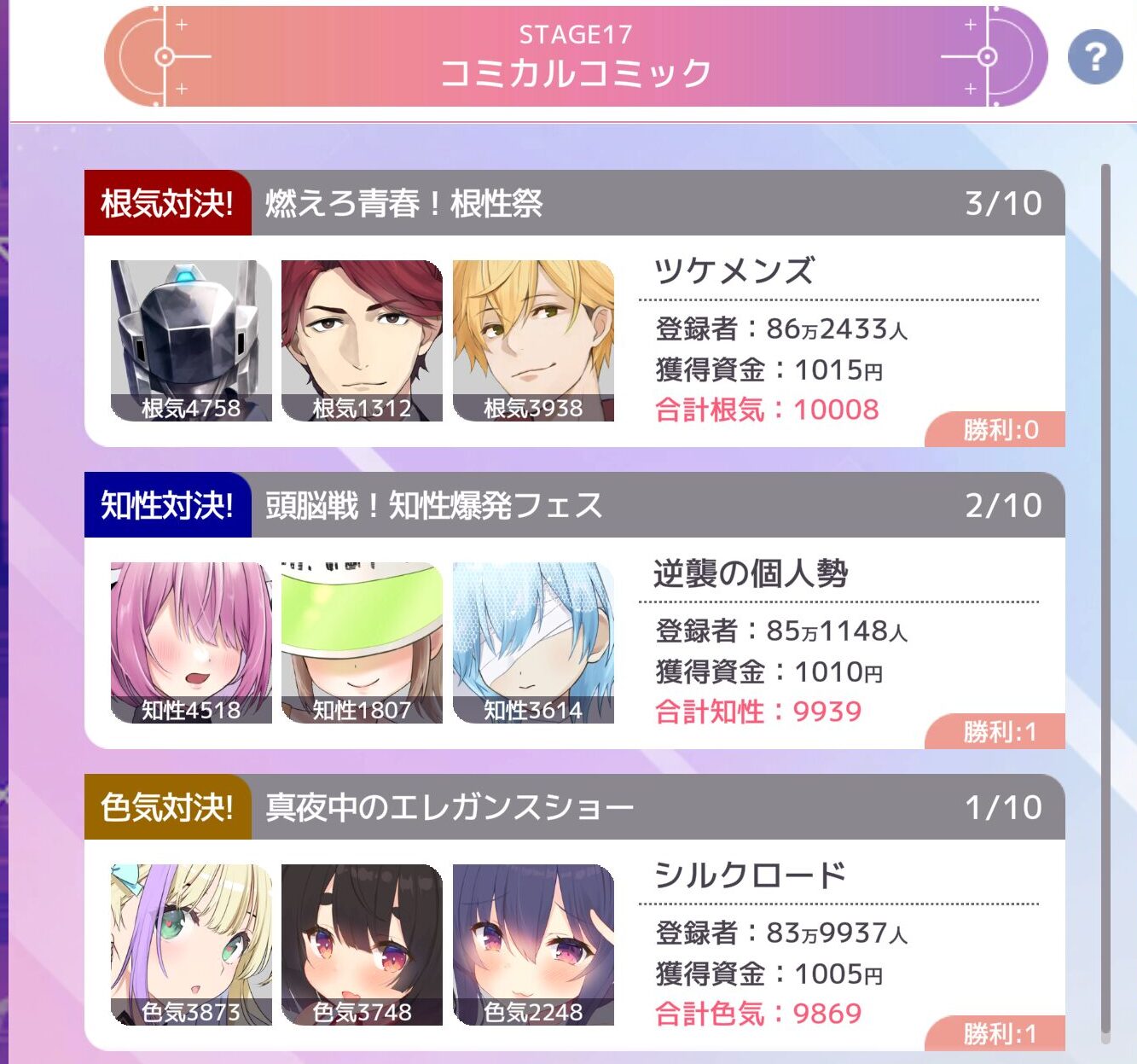Select the 根気対決 battle against ツケメンズ
The height and width of the screenshot is (1064, 1137).
click(574, 309)
